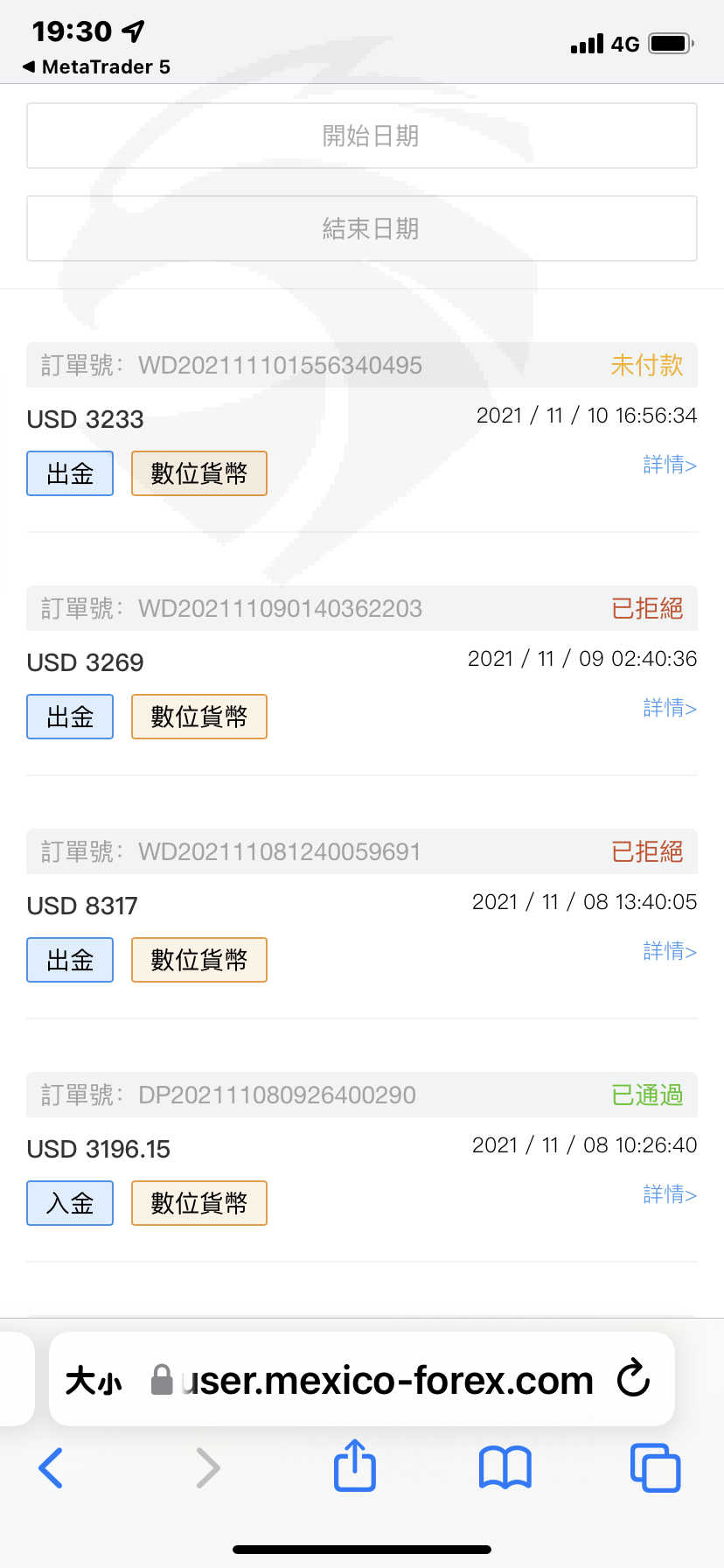Tap the 大小 text size button
Screen dimensions: 724x1568
94,1381
